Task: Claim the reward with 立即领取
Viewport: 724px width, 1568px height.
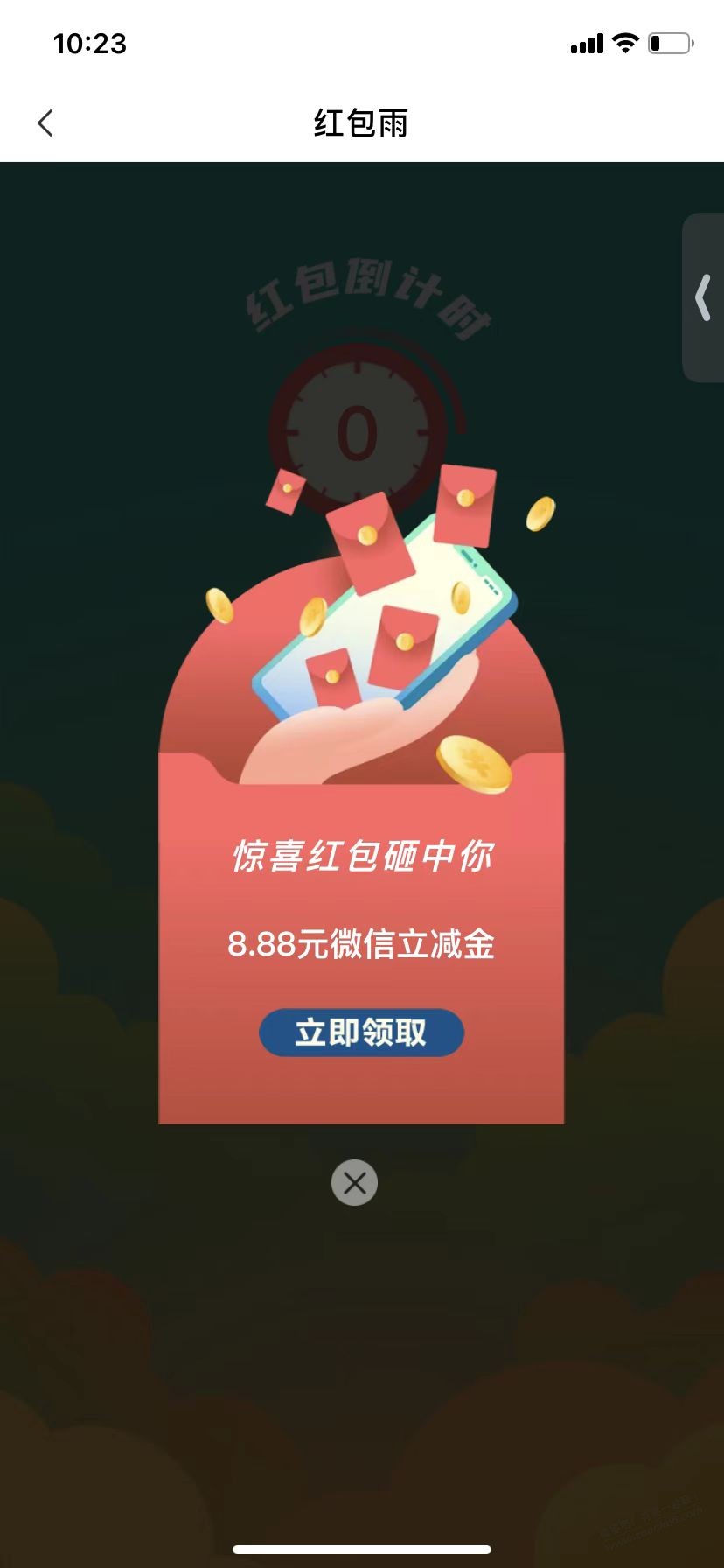Action: [x=361, y=1032]
